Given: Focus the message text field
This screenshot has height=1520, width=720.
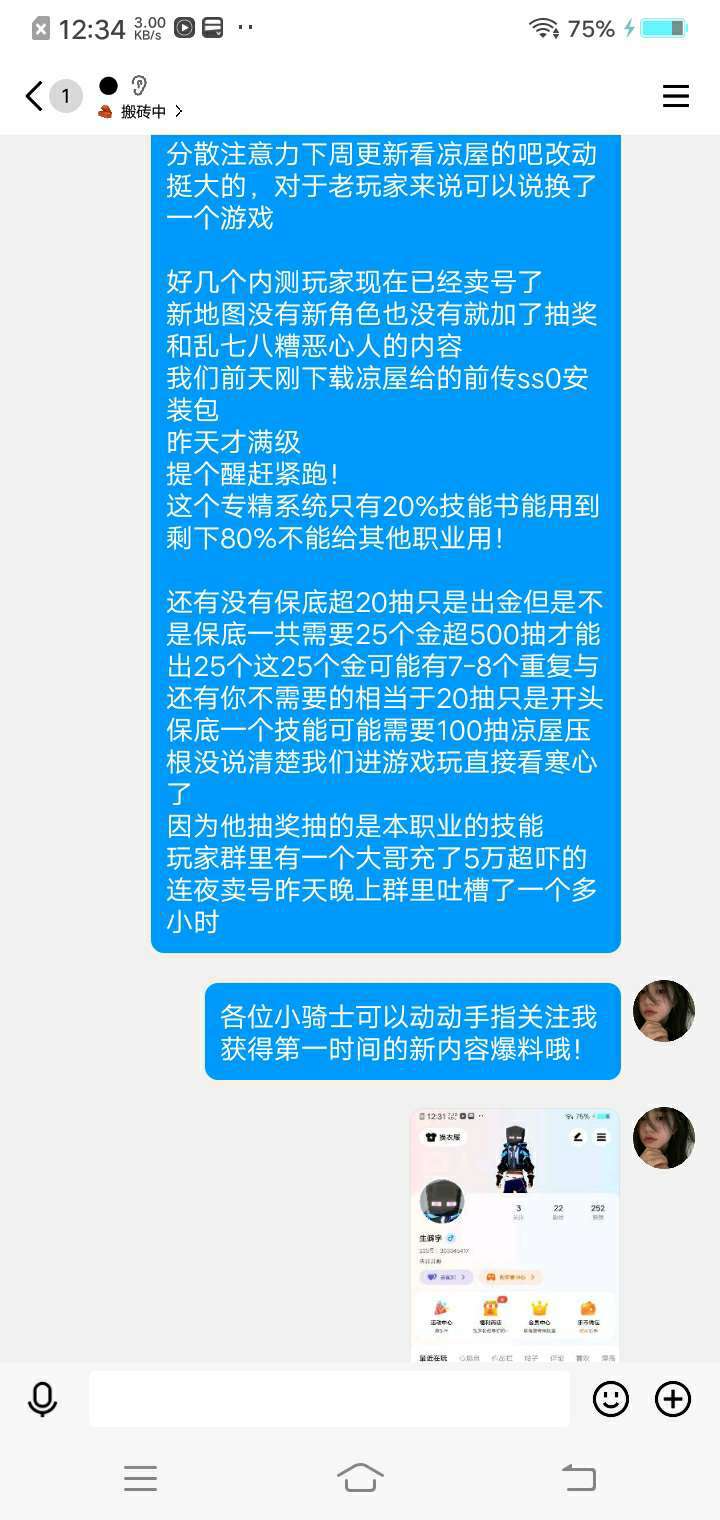Looking at the screenshot, I should (329, 1398).
